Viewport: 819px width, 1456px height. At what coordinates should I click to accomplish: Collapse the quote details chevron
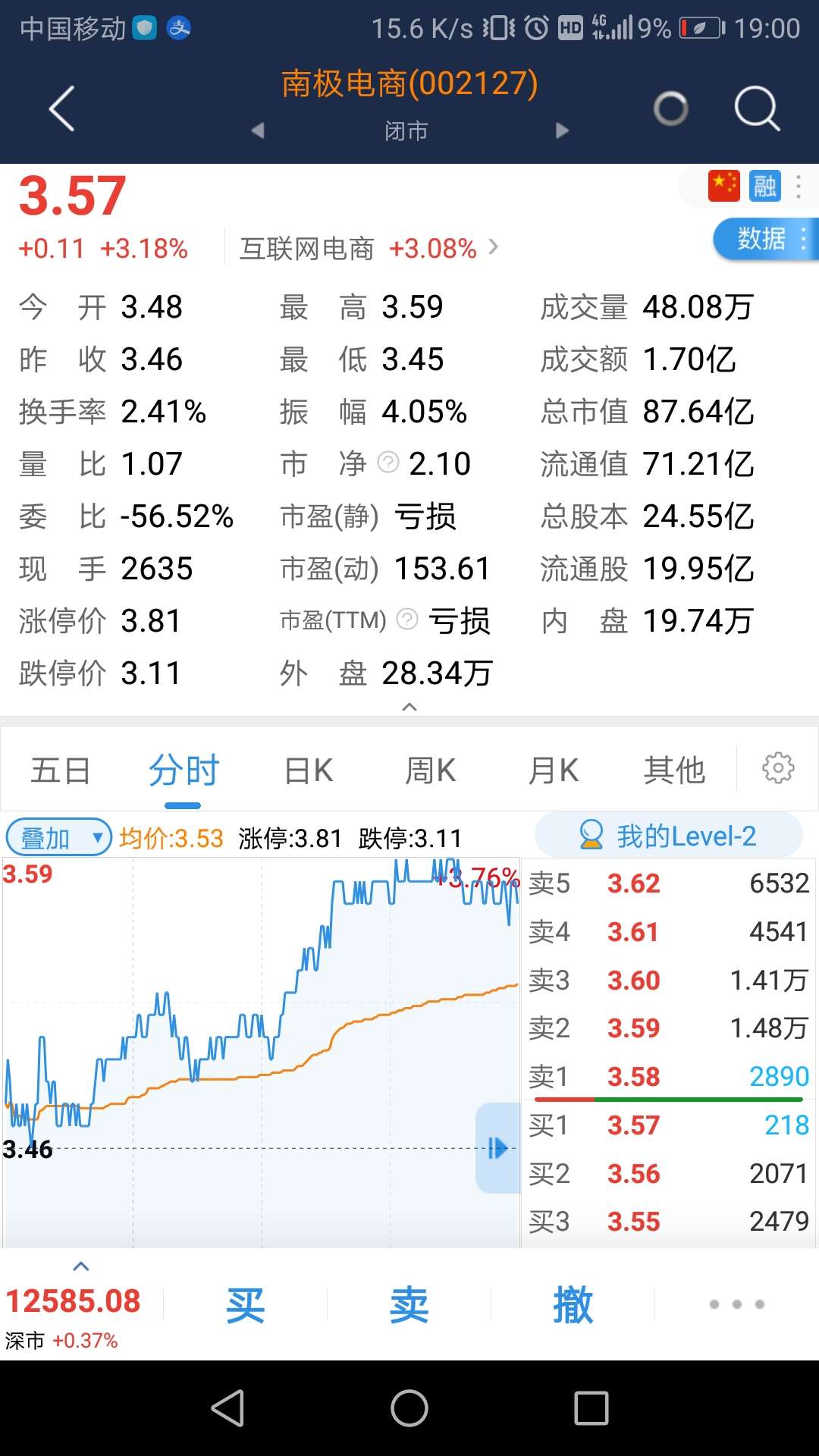click(409, 707)
